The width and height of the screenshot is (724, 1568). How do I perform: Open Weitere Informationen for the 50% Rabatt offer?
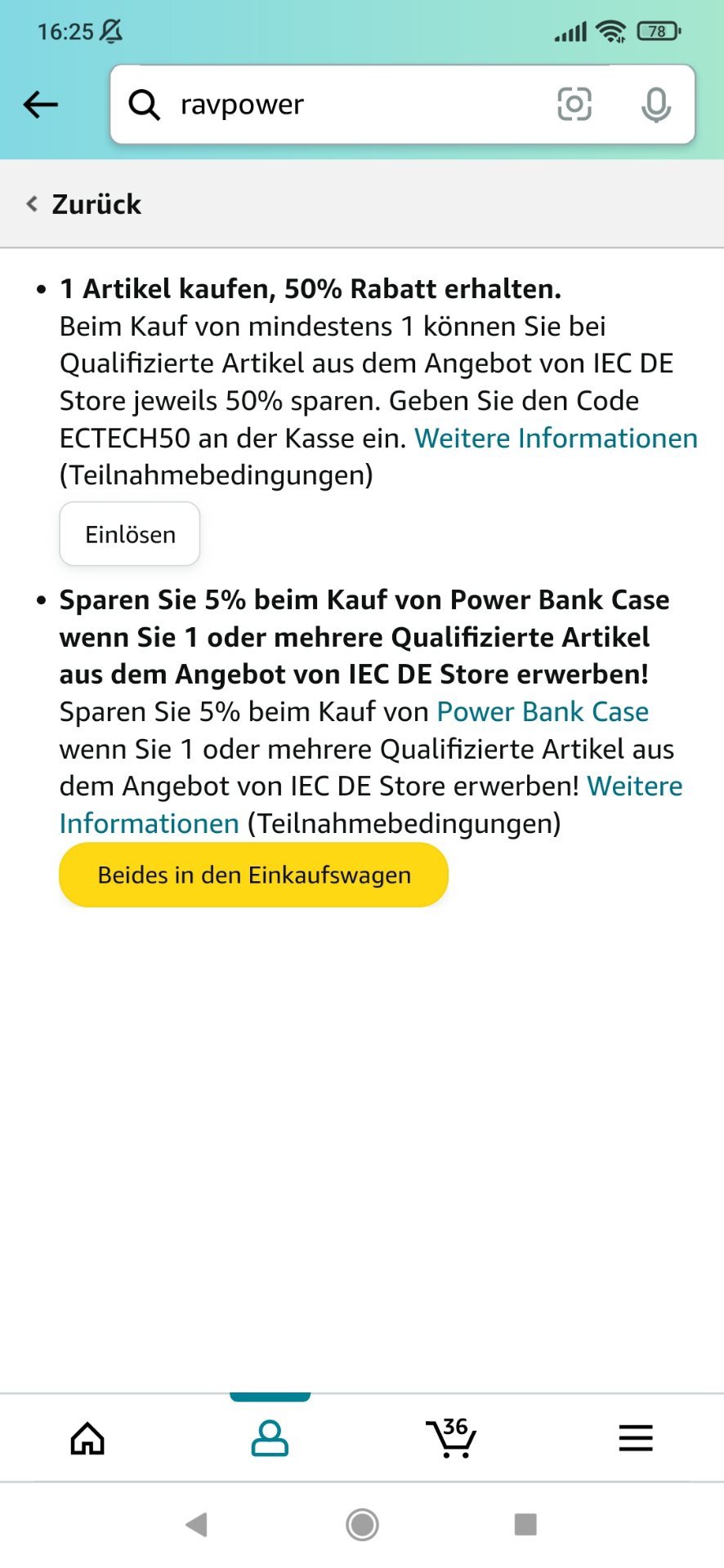pos(556,439)
